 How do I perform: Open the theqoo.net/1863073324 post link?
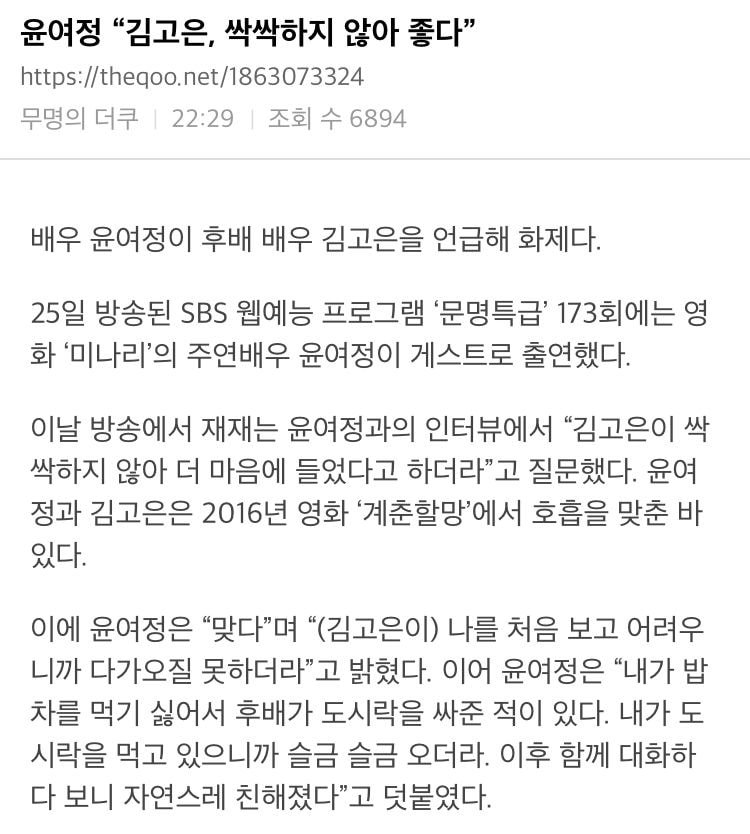coord(192,78)
